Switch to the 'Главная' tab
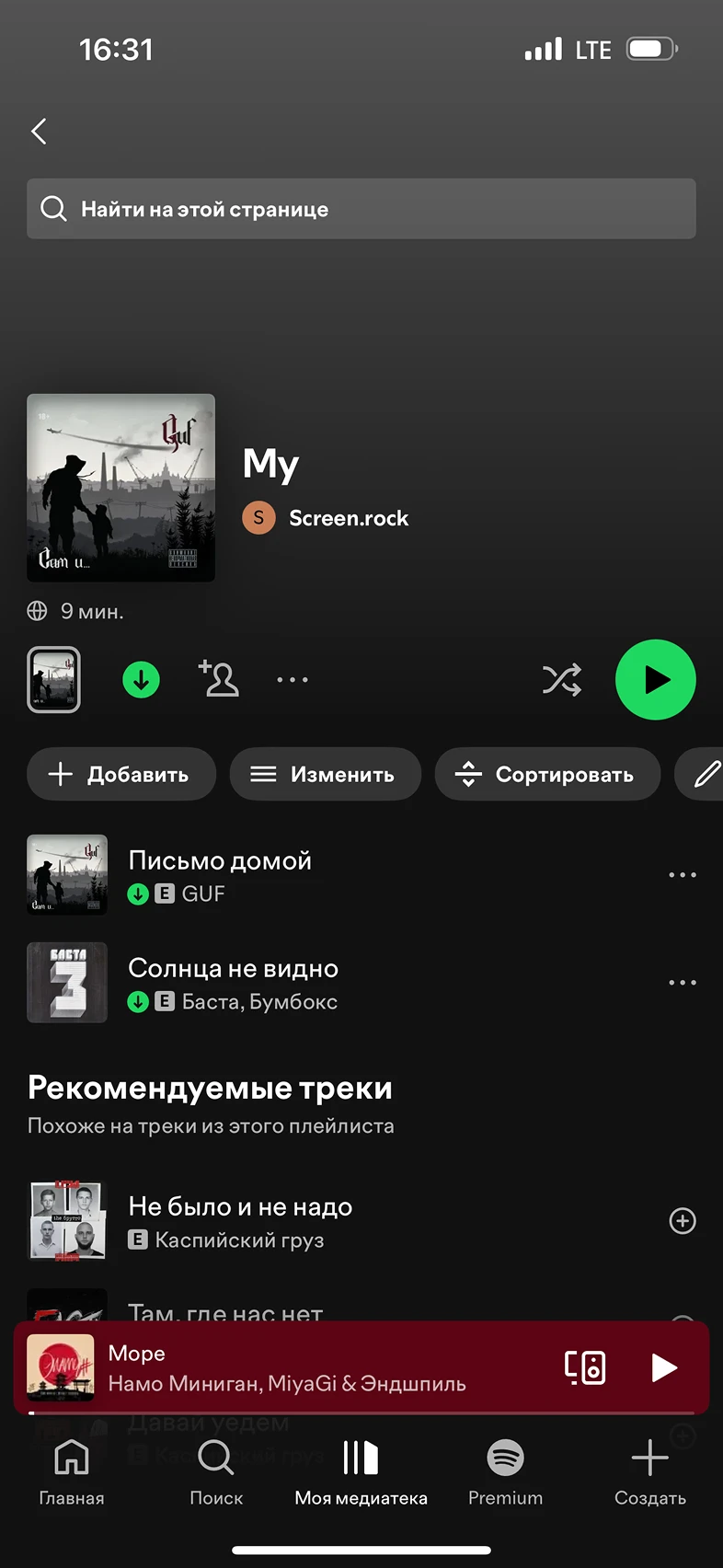The image size is (723, 1568). (x=72, y=1471)
